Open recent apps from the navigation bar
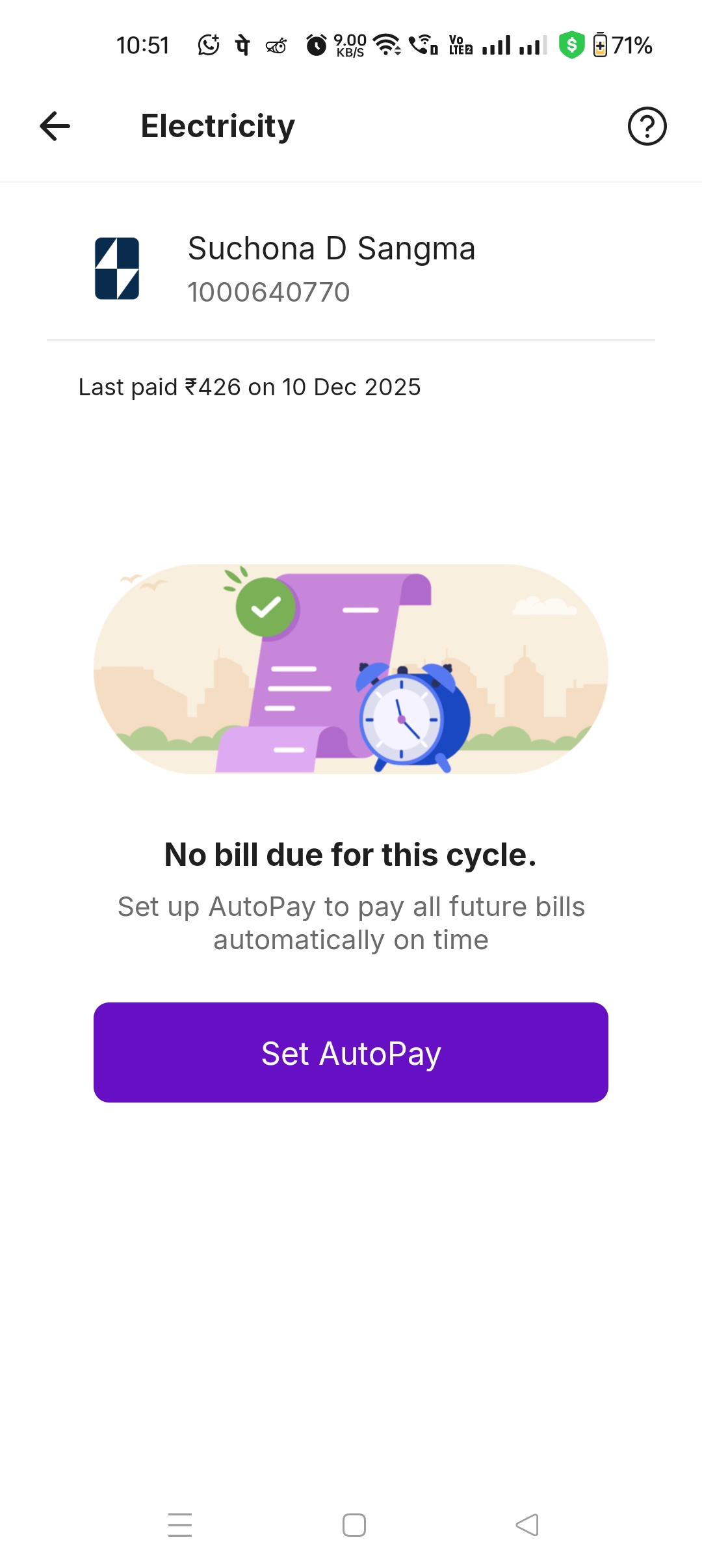 tap(180, 1525)
